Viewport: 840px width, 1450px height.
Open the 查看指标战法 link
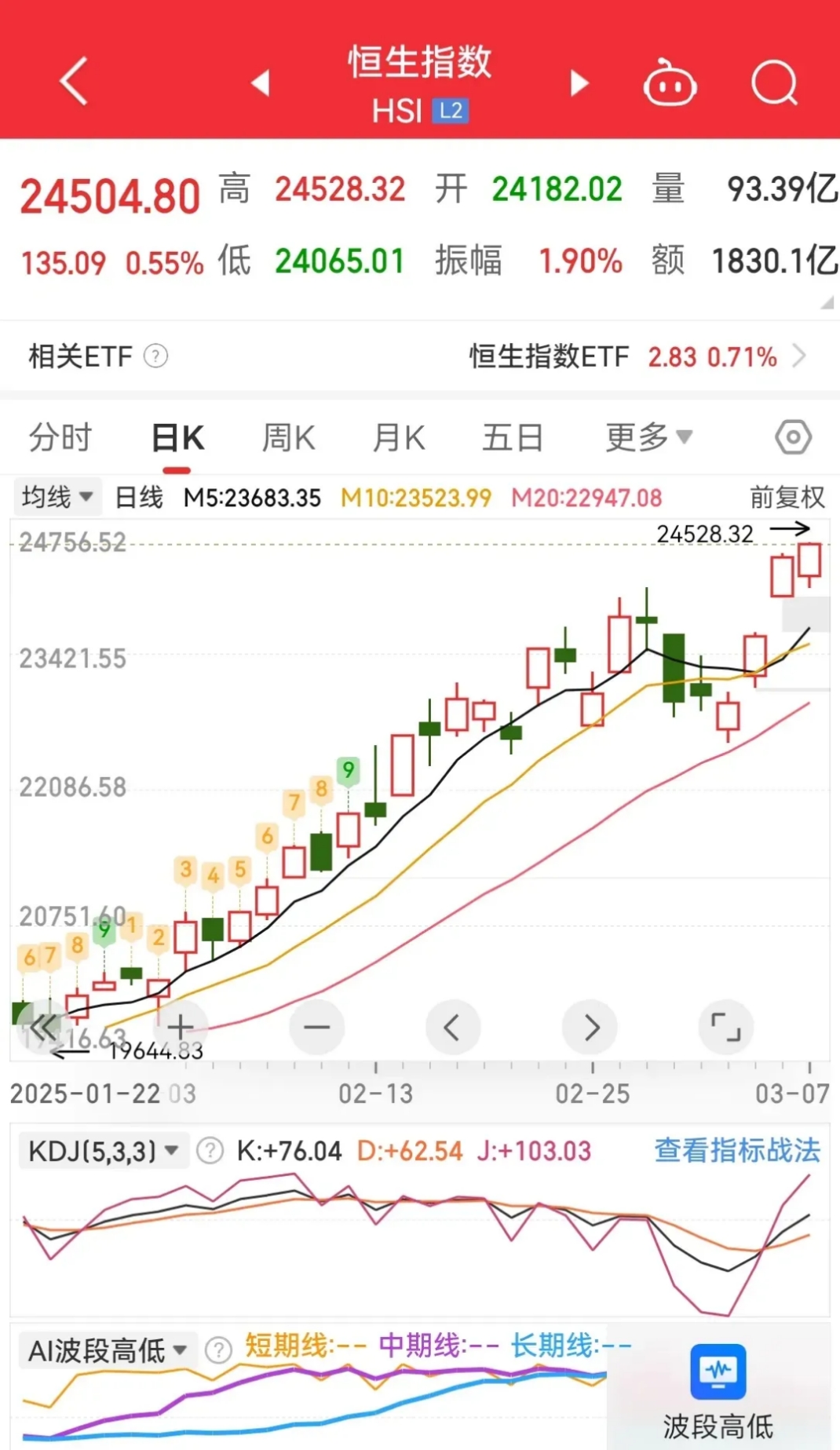[736, 1149]
